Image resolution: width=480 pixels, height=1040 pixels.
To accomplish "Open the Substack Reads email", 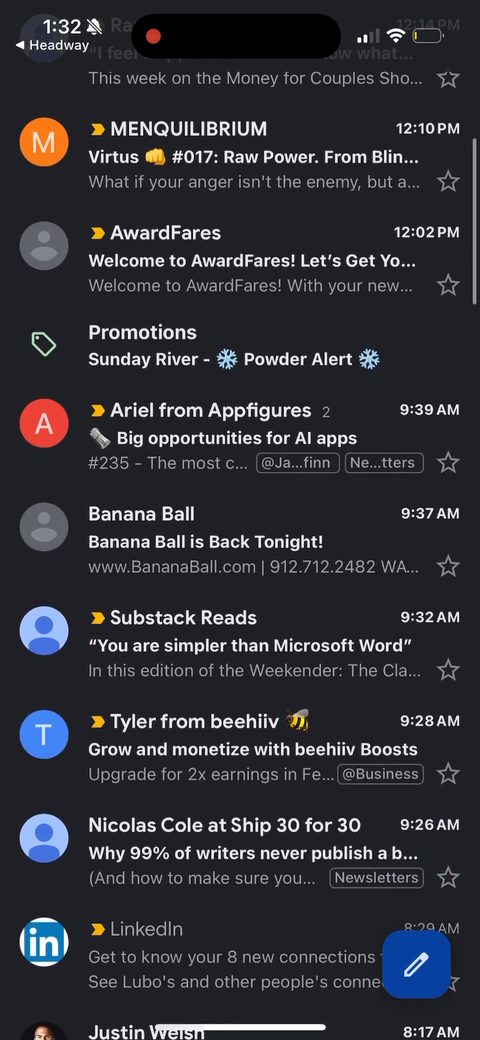I will [240, 644].
